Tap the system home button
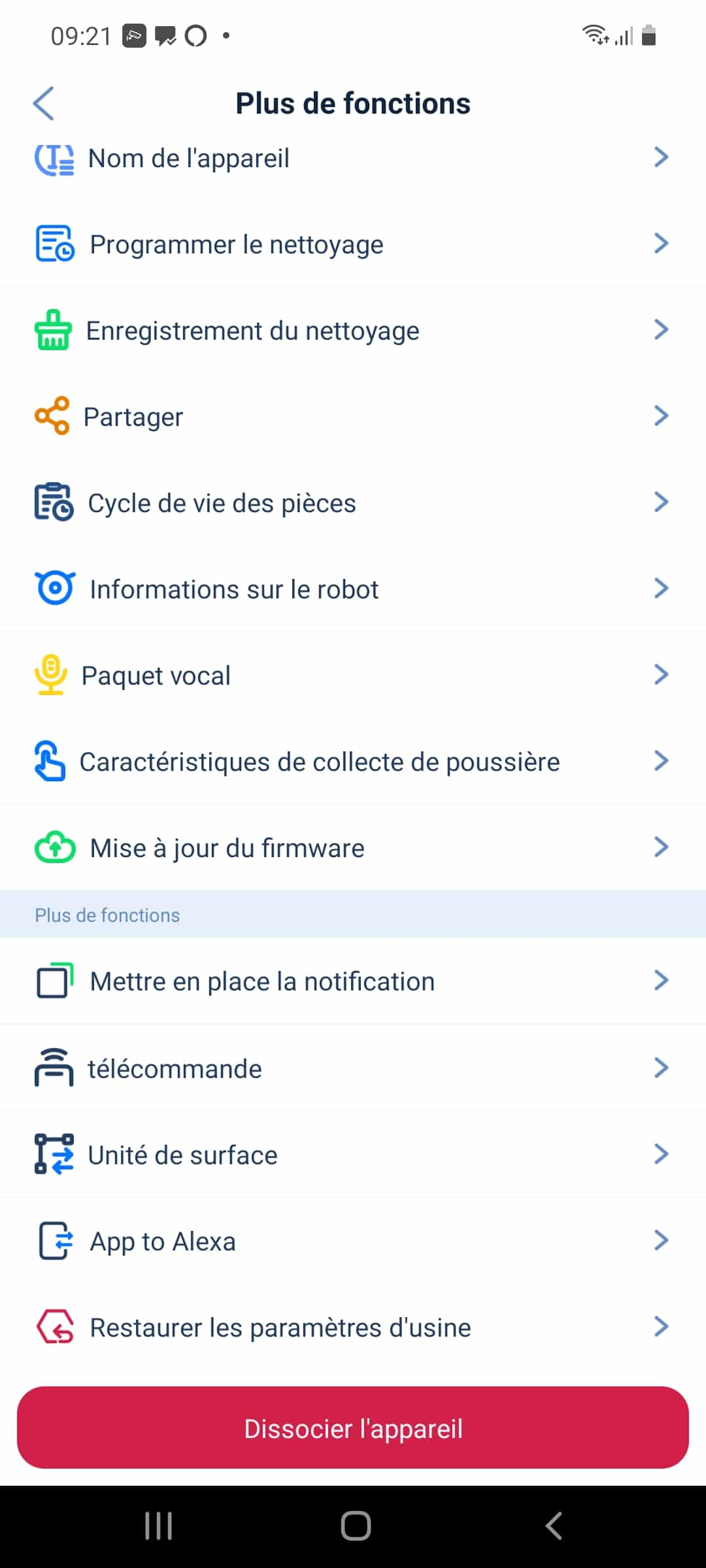The height and width of the screenshot is (1568, 706). [x=356, y=1526]
